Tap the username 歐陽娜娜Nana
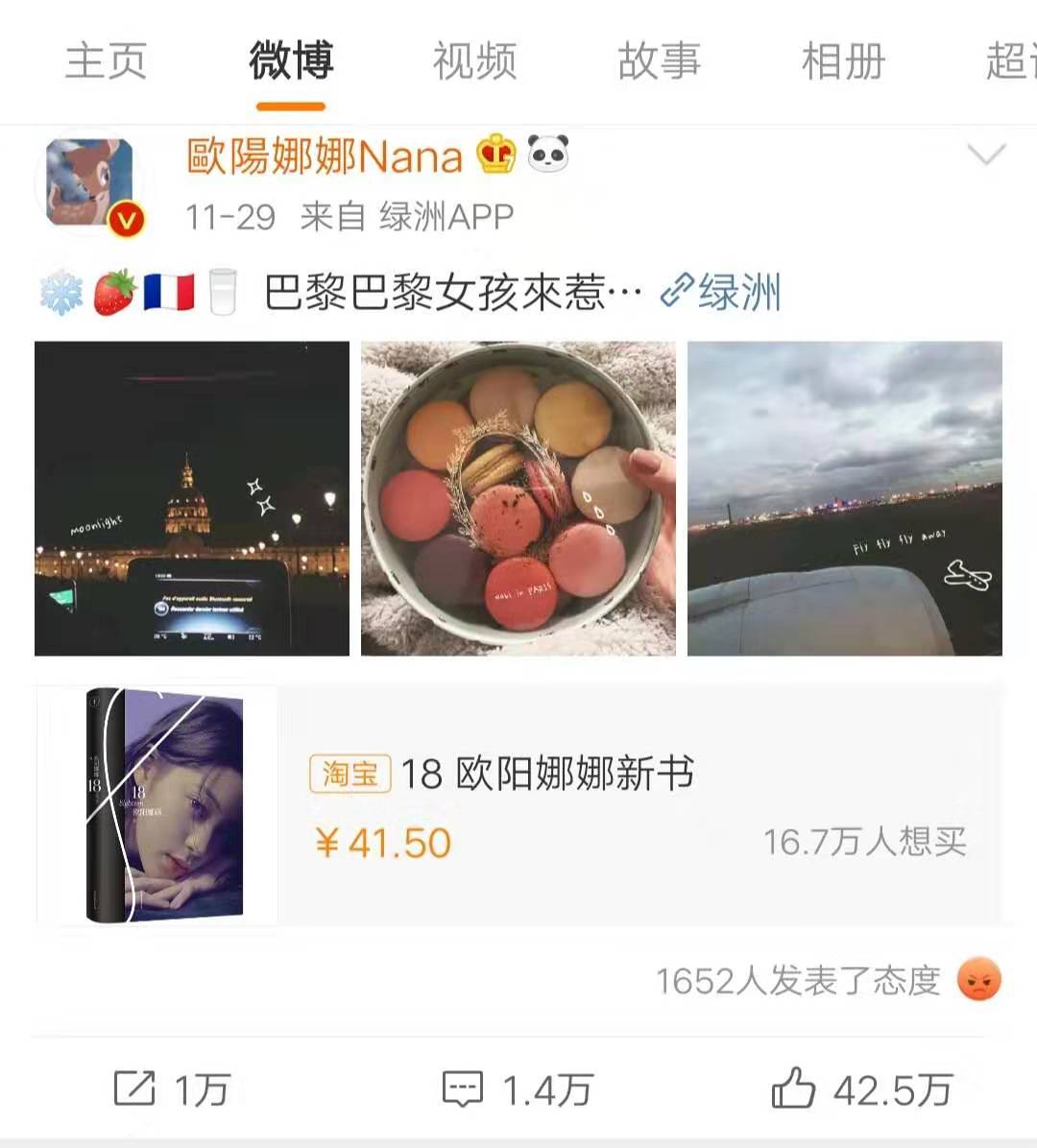The width and height of the screenshot is (1037, 1148). click(x=325, y=155)
